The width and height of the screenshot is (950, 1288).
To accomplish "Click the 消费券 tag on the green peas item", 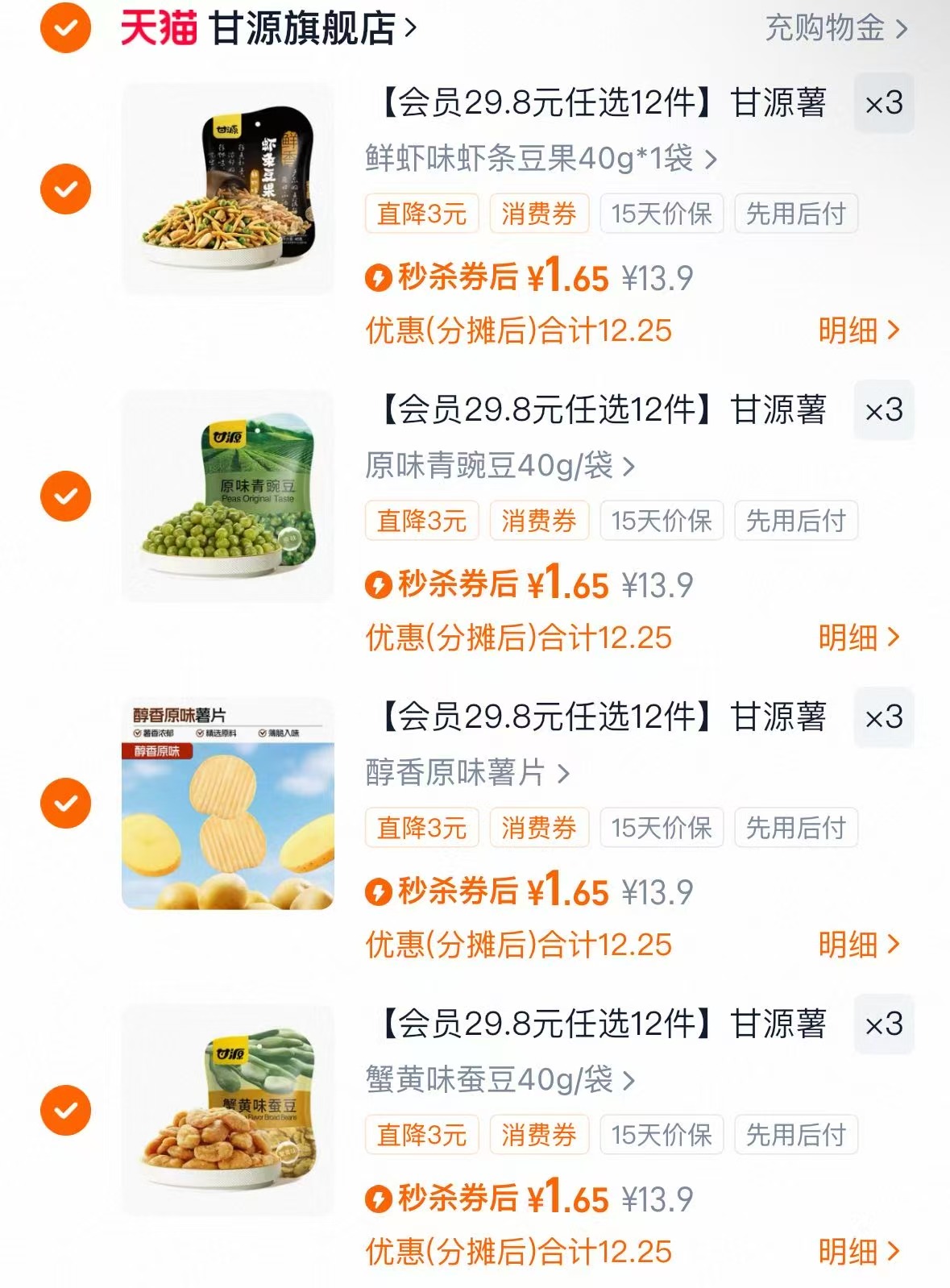I will pos(538,522).
